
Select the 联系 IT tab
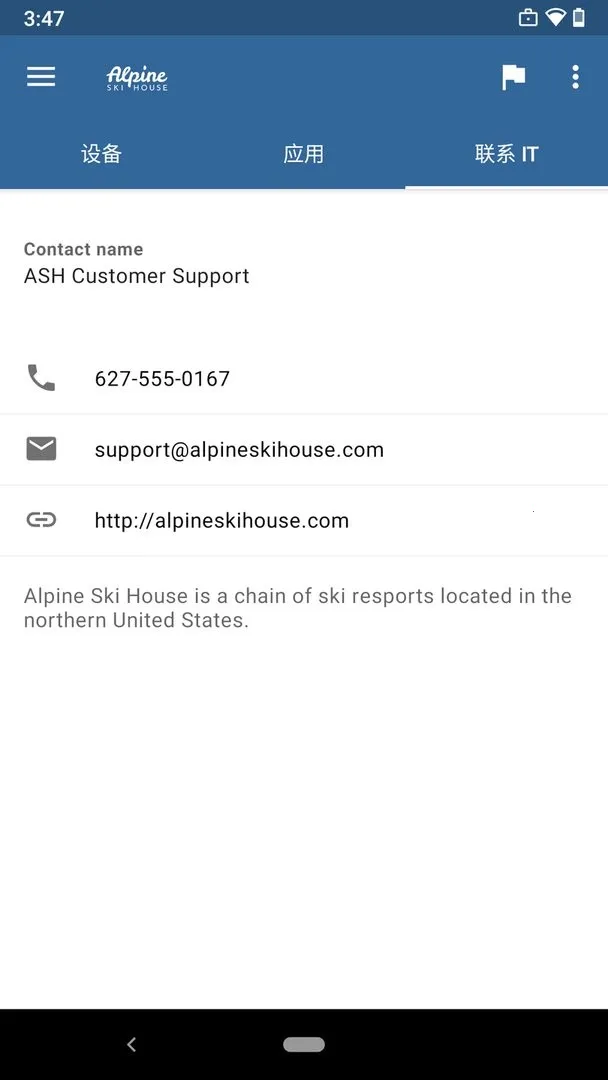point(506,154)
